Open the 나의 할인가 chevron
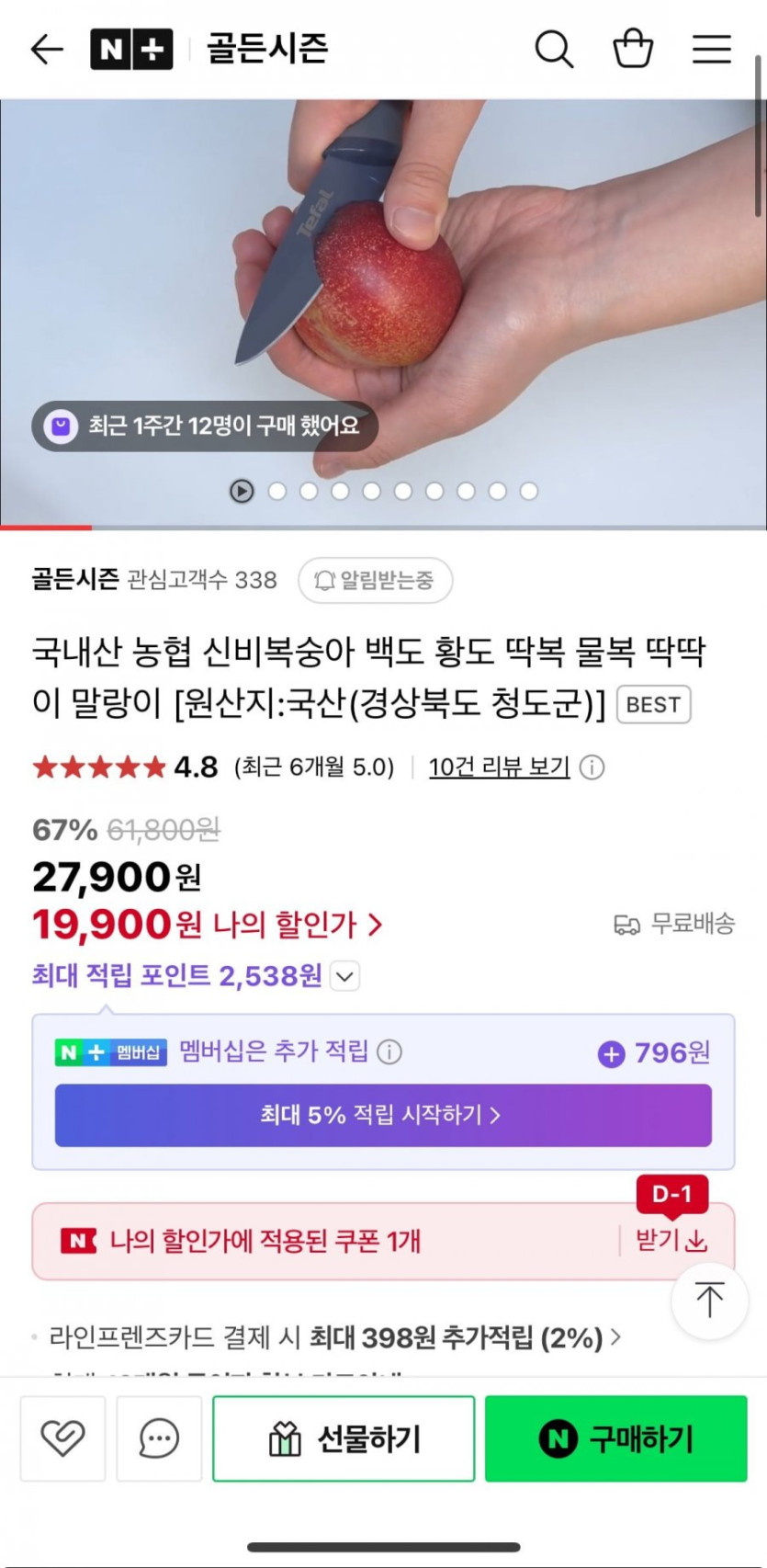The width and height of the screenshot is (767, 1568). [x=375, y=926]
